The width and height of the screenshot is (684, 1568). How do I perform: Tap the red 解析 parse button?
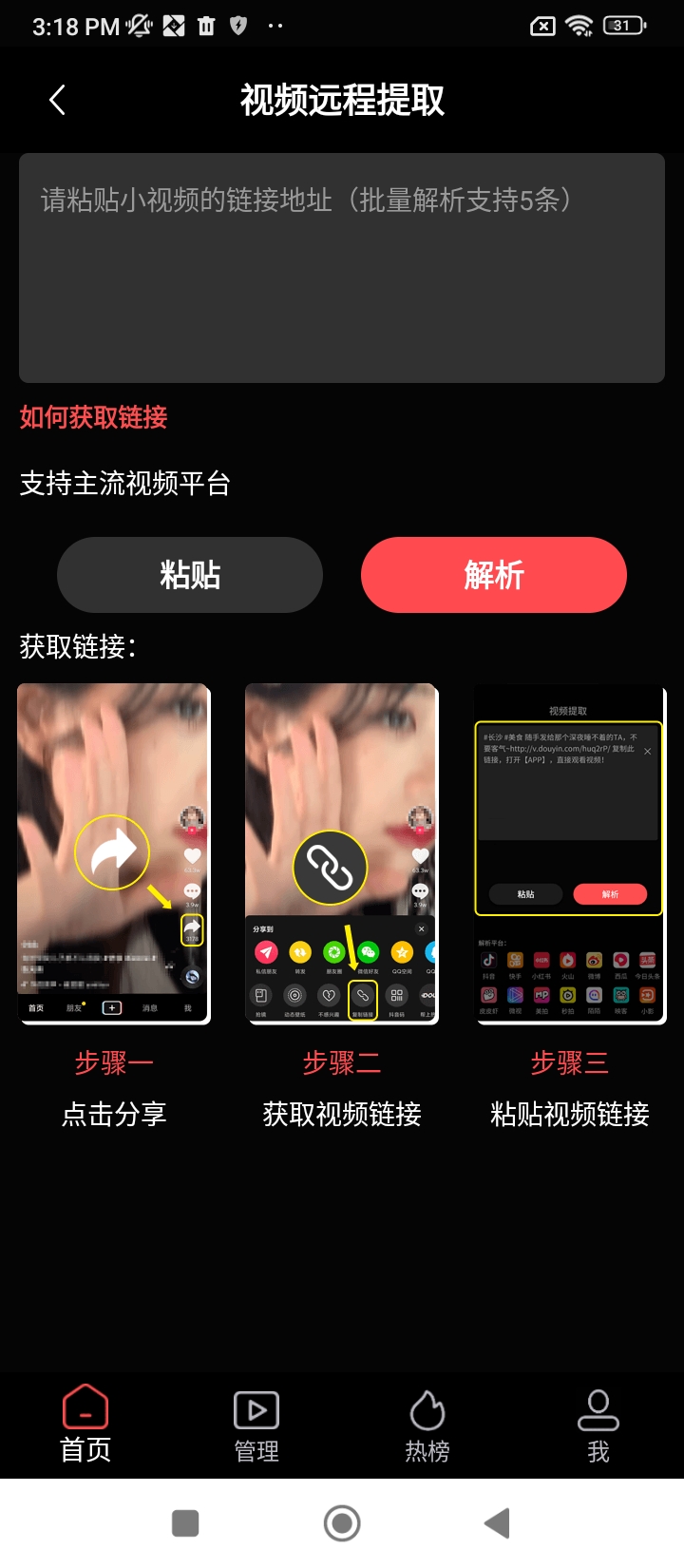[x=494, y=575]
